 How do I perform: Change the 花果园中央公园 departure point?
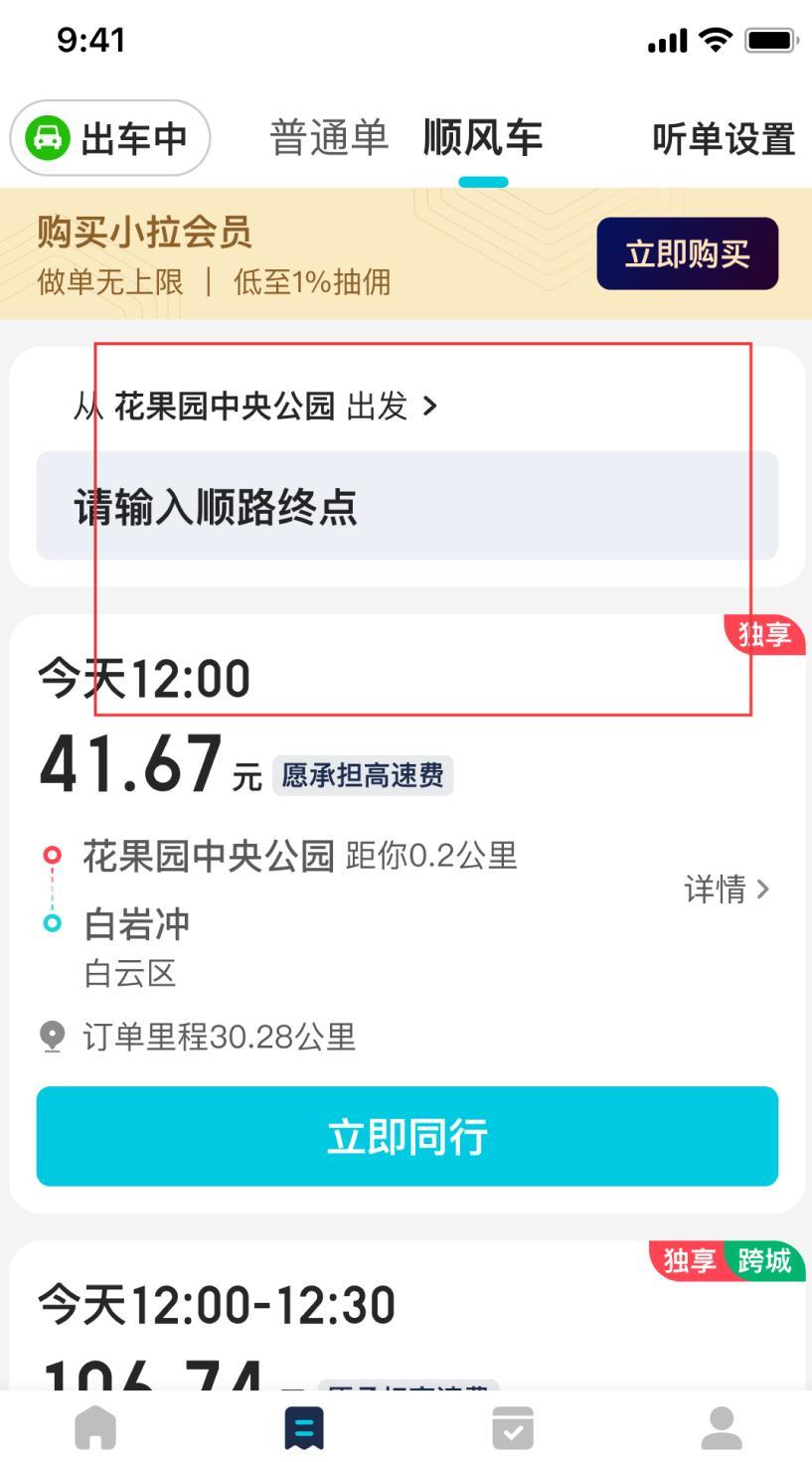(255, 406)
